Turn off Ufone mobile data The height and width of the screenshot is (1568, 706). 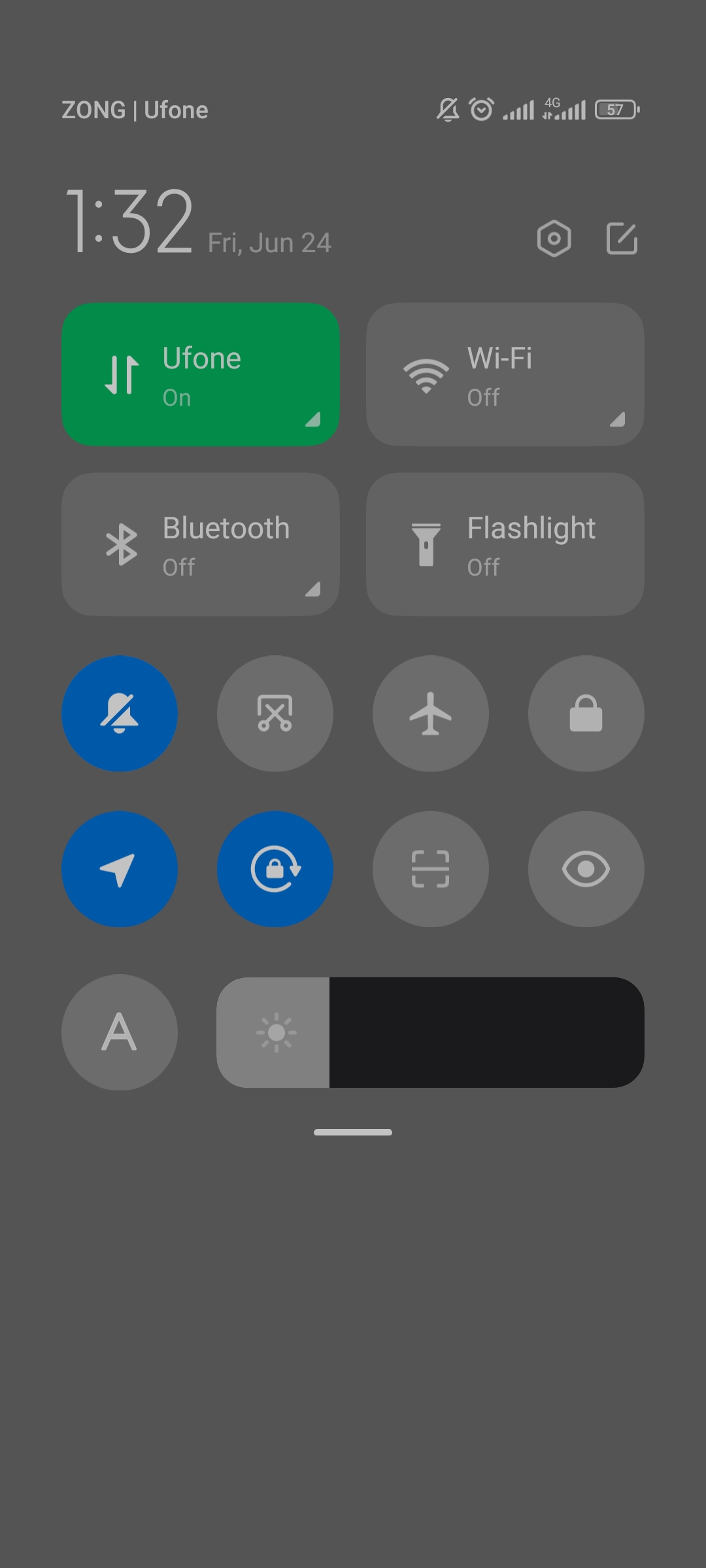tap(200, 374)
